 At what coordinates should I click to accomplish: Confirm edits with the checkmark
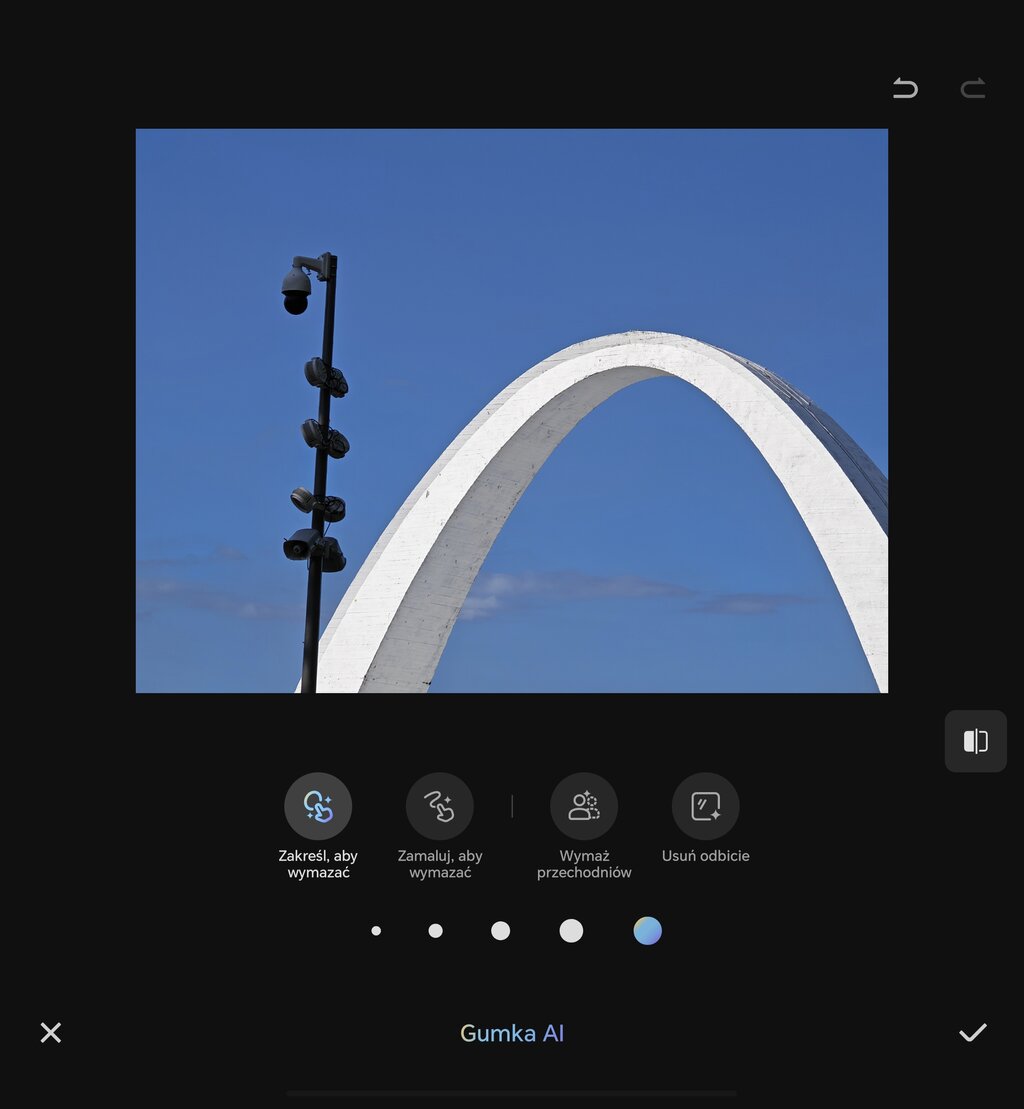(x=972, y=1033)
